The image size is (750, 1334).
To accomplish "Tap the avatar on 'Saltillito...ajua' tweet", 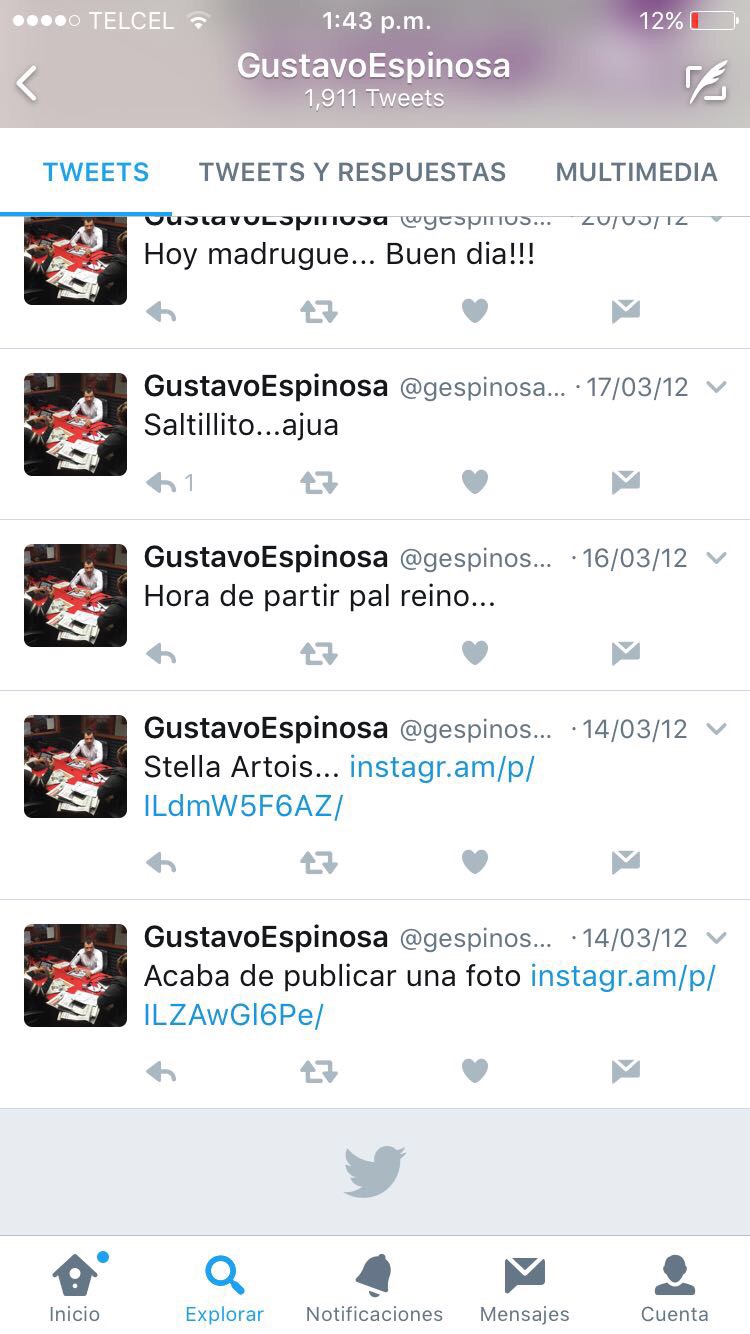I will click(x=76, y=424).
